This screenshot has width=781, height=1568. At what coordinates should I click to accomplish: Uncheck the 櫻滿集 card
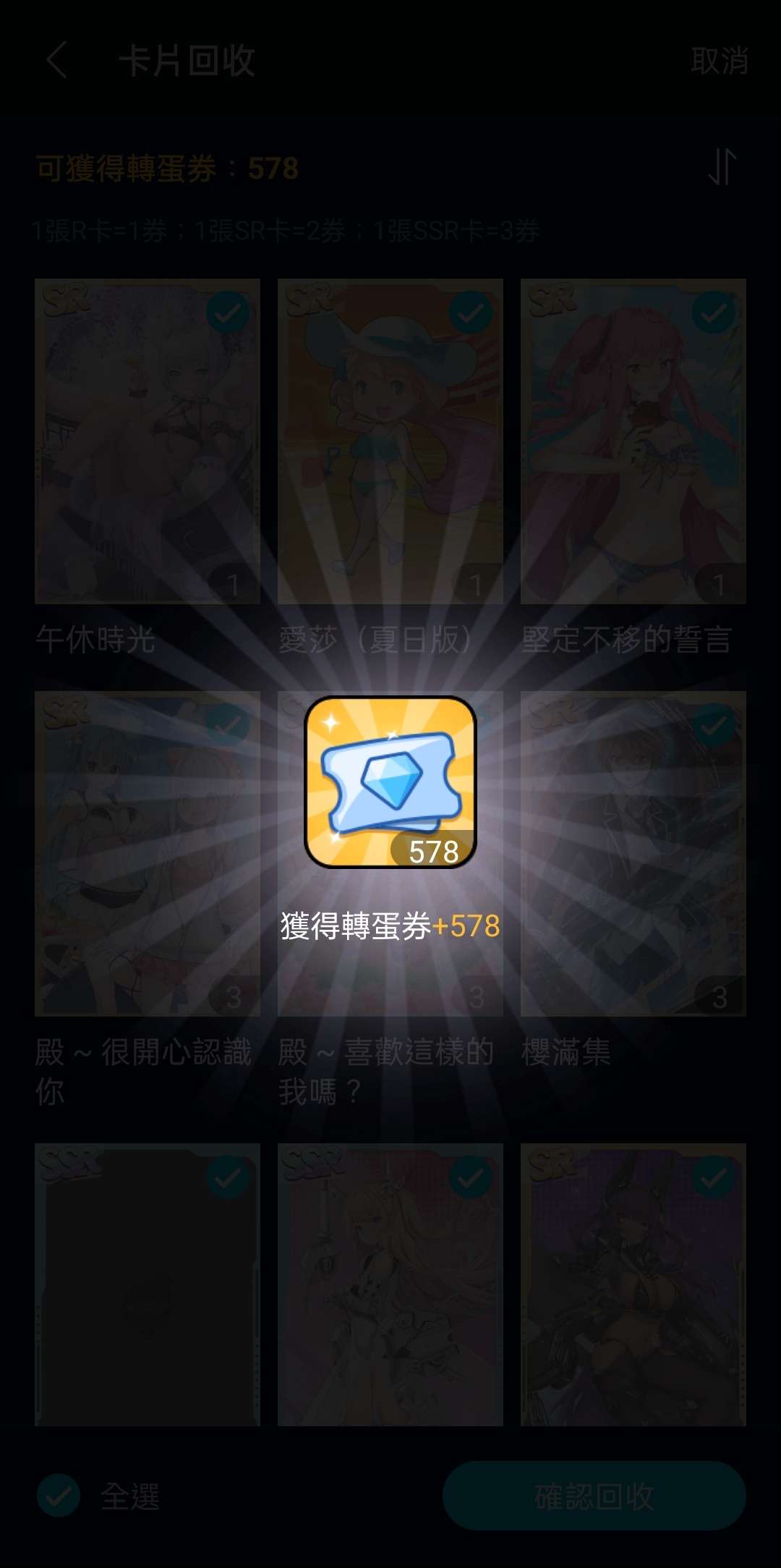pos(713,725)
